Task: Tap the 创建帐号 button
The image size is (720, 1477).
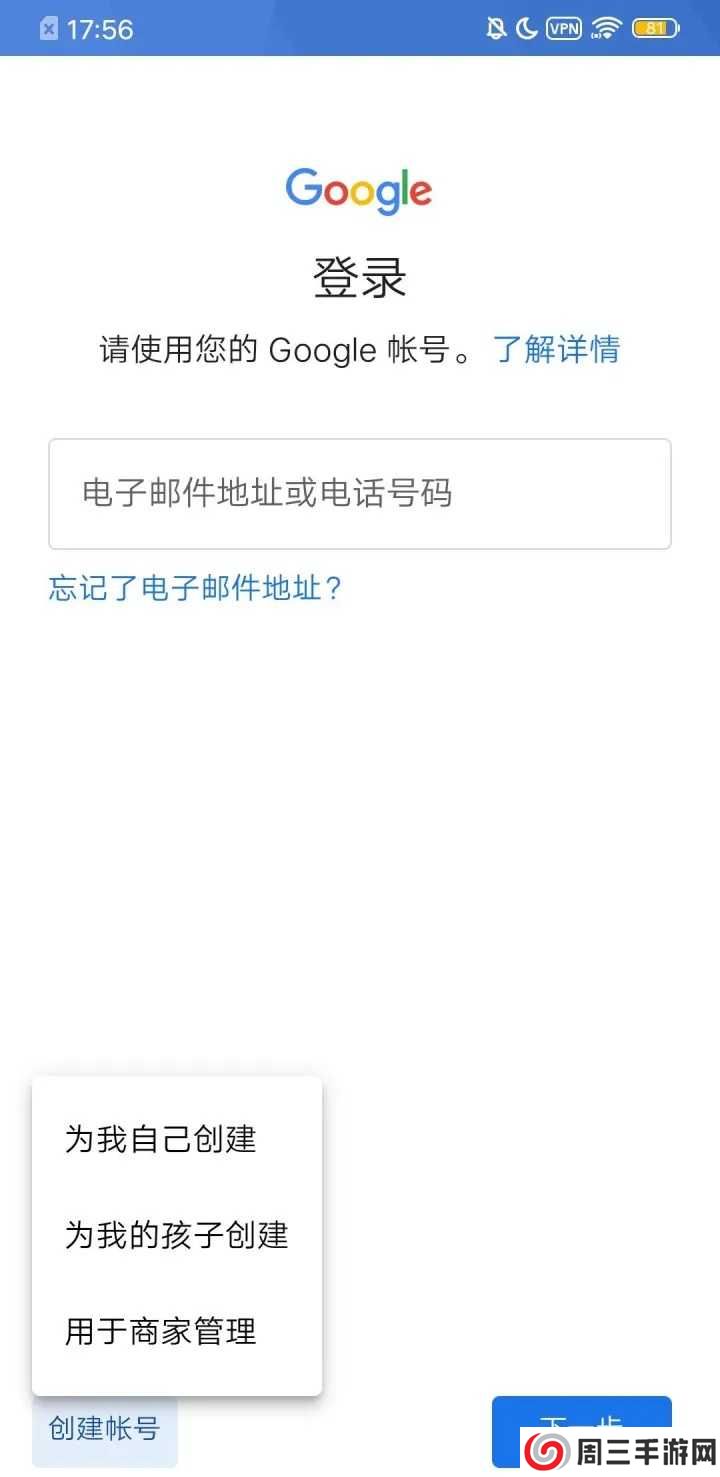Action: click(x=104, y=1428)
